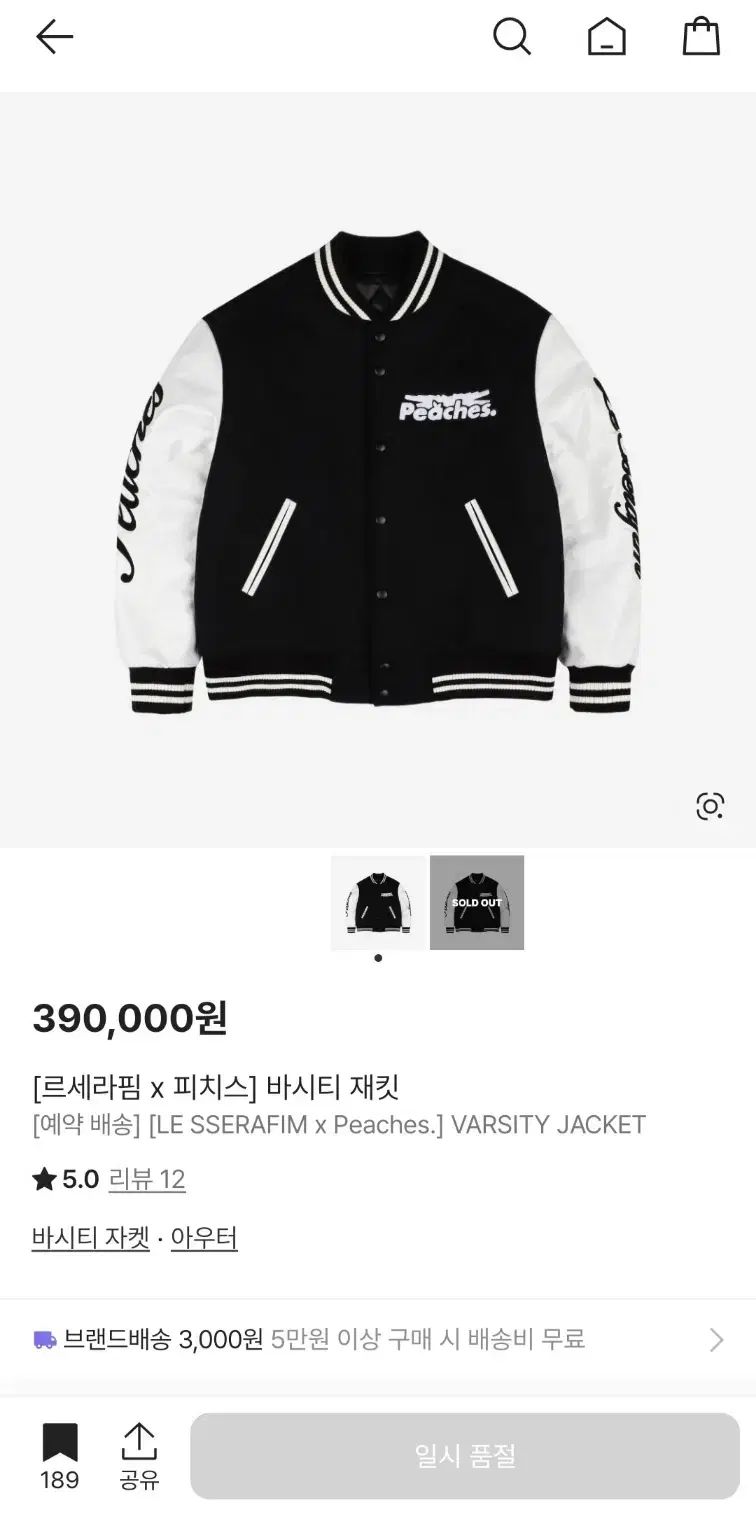Image resolution: width=756 pixels, height=1518 pixels.
Task: Launch visual search on the jacket image
Action: click(710, 806)
